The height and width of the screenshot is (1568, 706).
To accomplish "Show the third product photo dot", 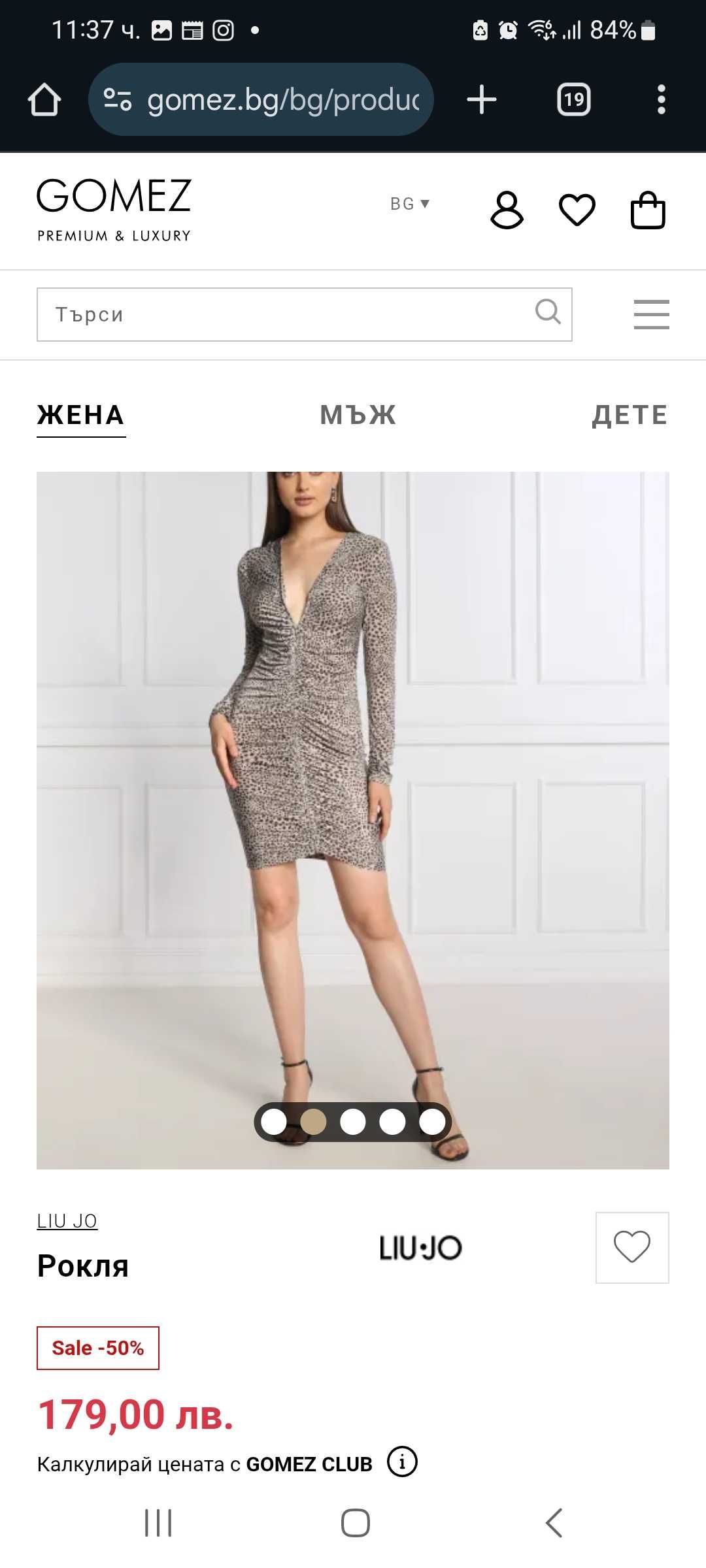I will click(353, 1122).
